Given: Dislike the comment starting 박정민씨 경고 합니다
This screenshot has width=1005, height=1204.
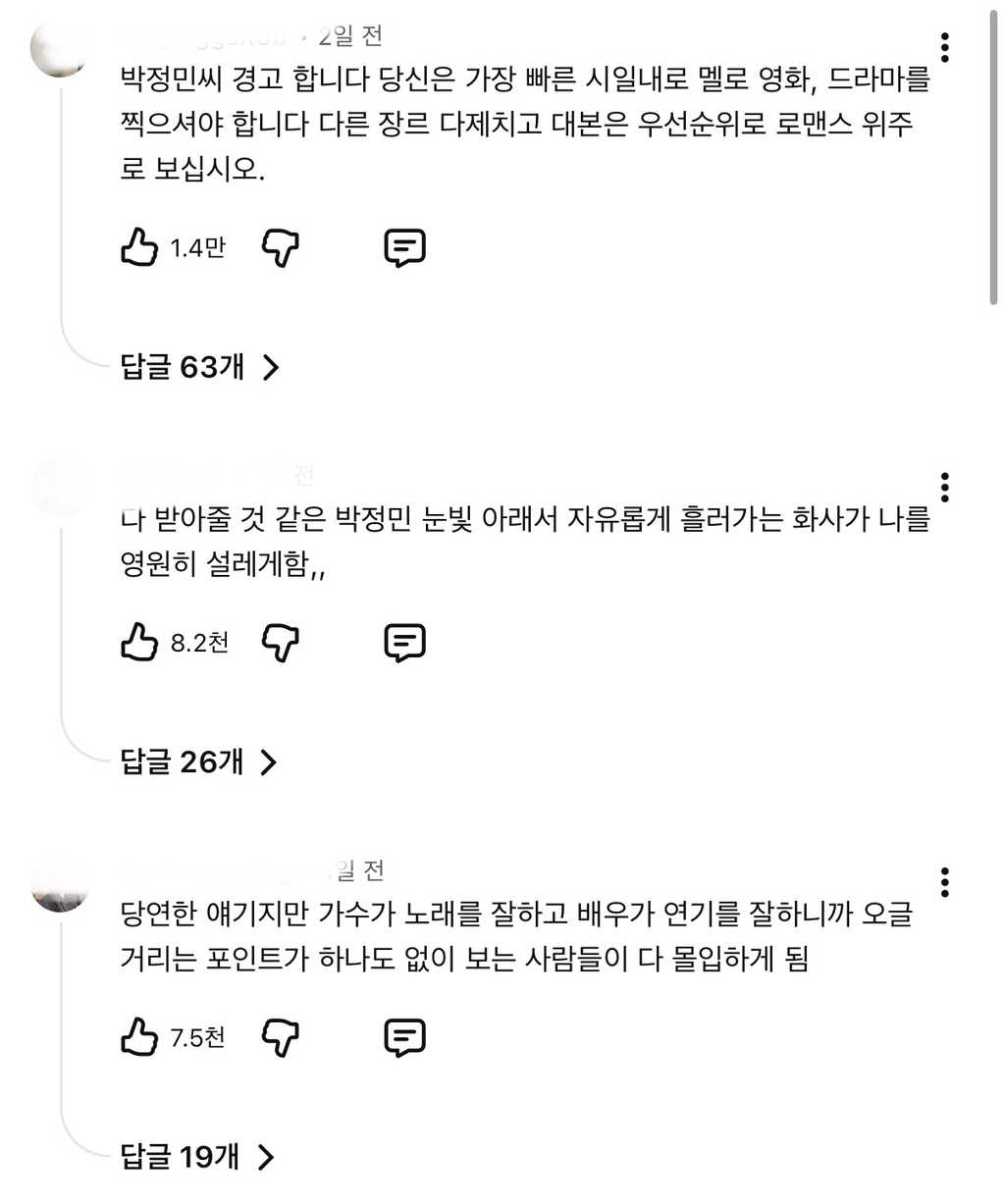Looking at the screenshot, I should 281,248.
